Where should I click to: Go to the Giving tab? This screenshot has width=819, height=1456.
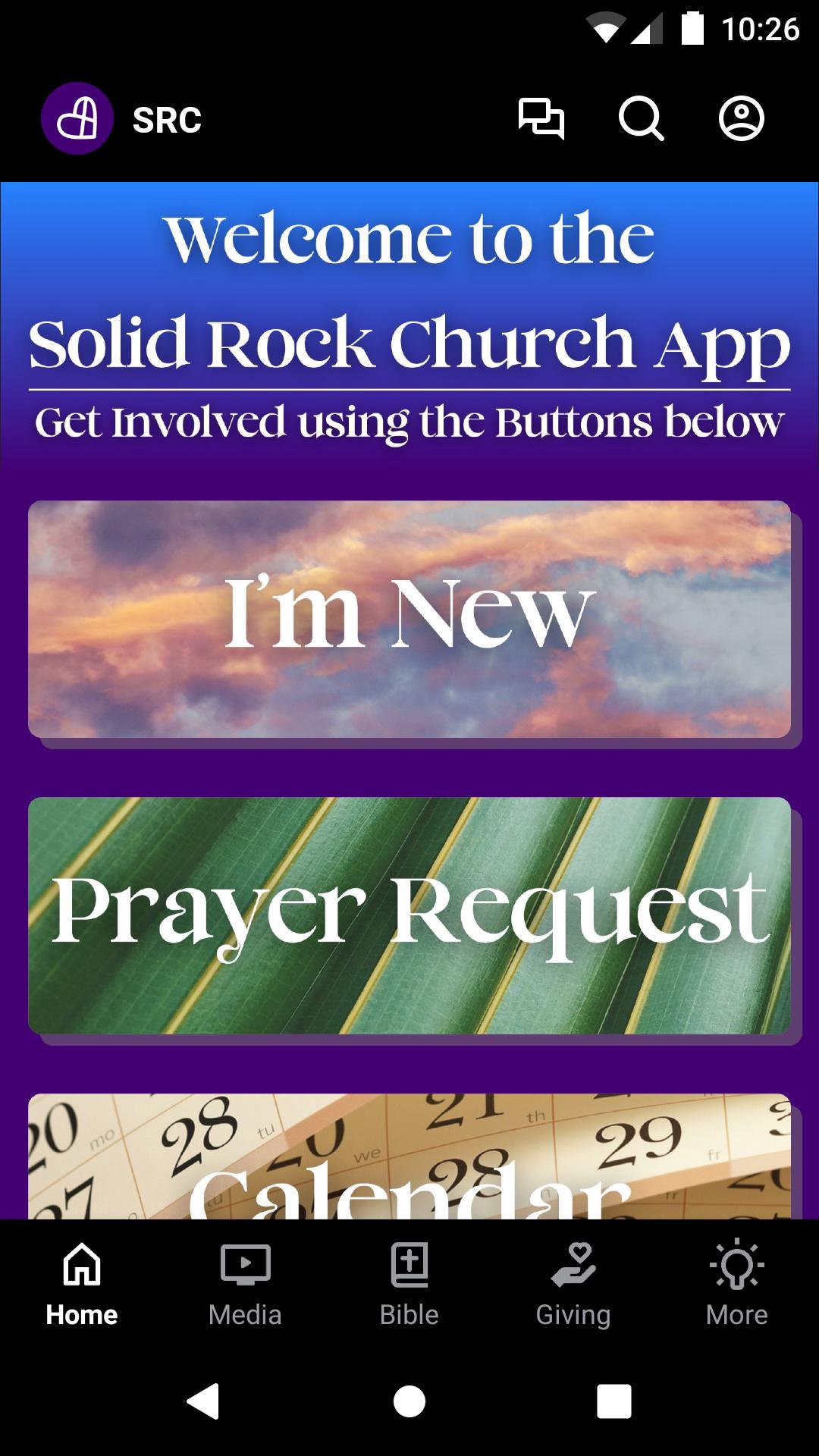point(573,1283)
